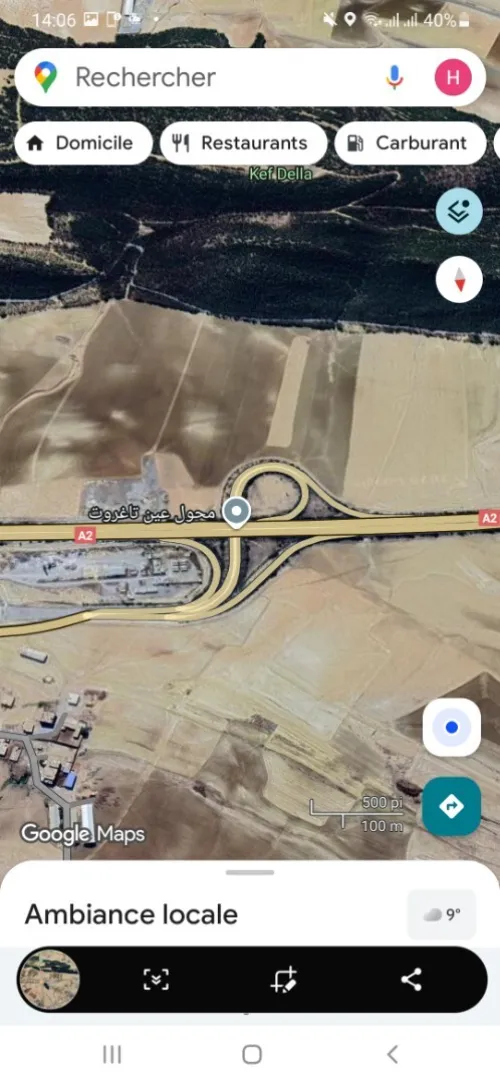Capture more with the scroll capture icon
This screenshot has width=500, height=1084.
(x=156, y=980)
